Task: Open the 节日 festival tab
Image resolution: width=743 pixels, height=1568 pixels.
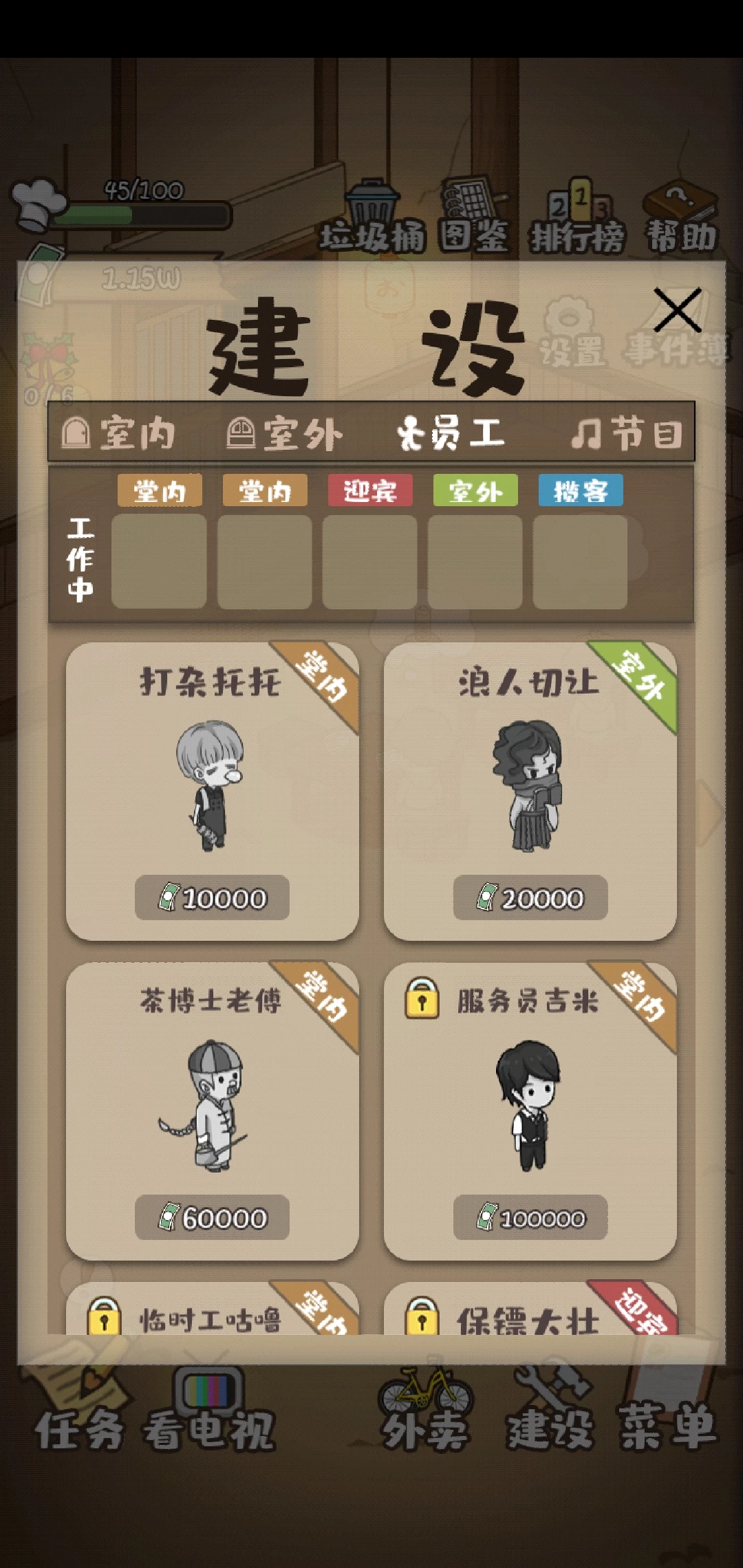Action: [626, 434]
